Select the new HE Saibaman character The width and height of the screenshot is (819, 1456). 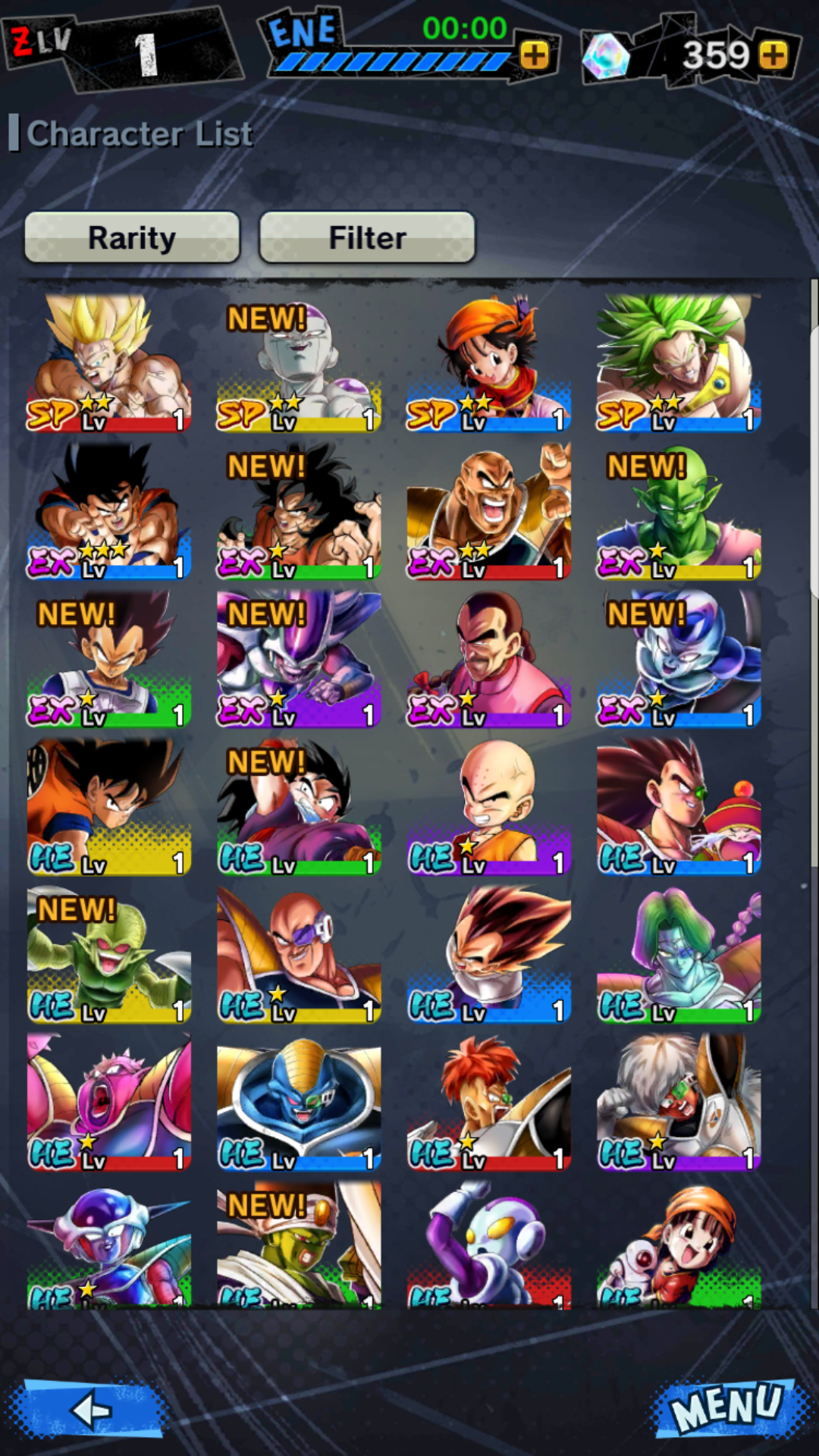tap(108, 955)
